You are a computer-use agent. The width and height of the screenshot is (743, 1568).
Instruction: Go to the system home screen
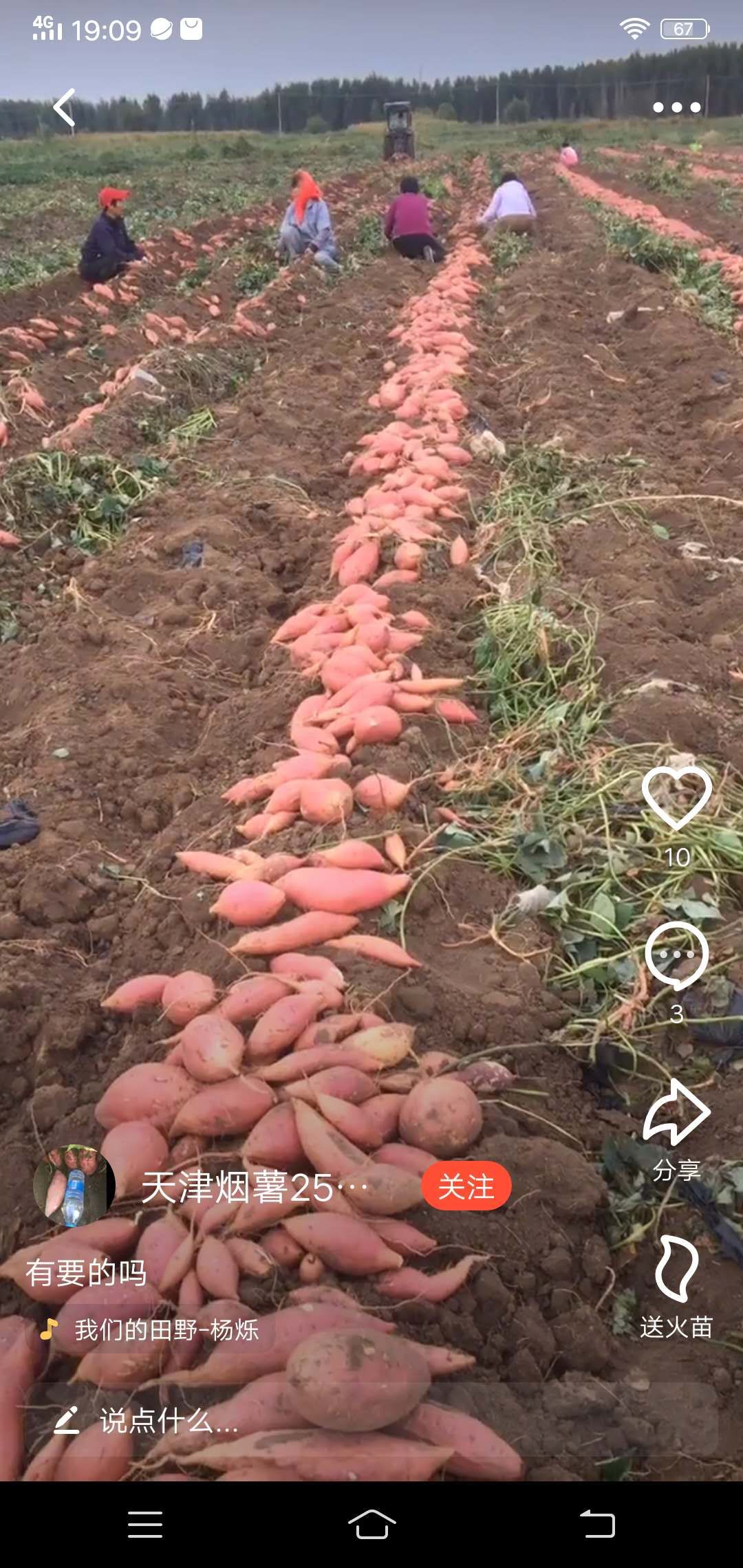point(371,1524)
